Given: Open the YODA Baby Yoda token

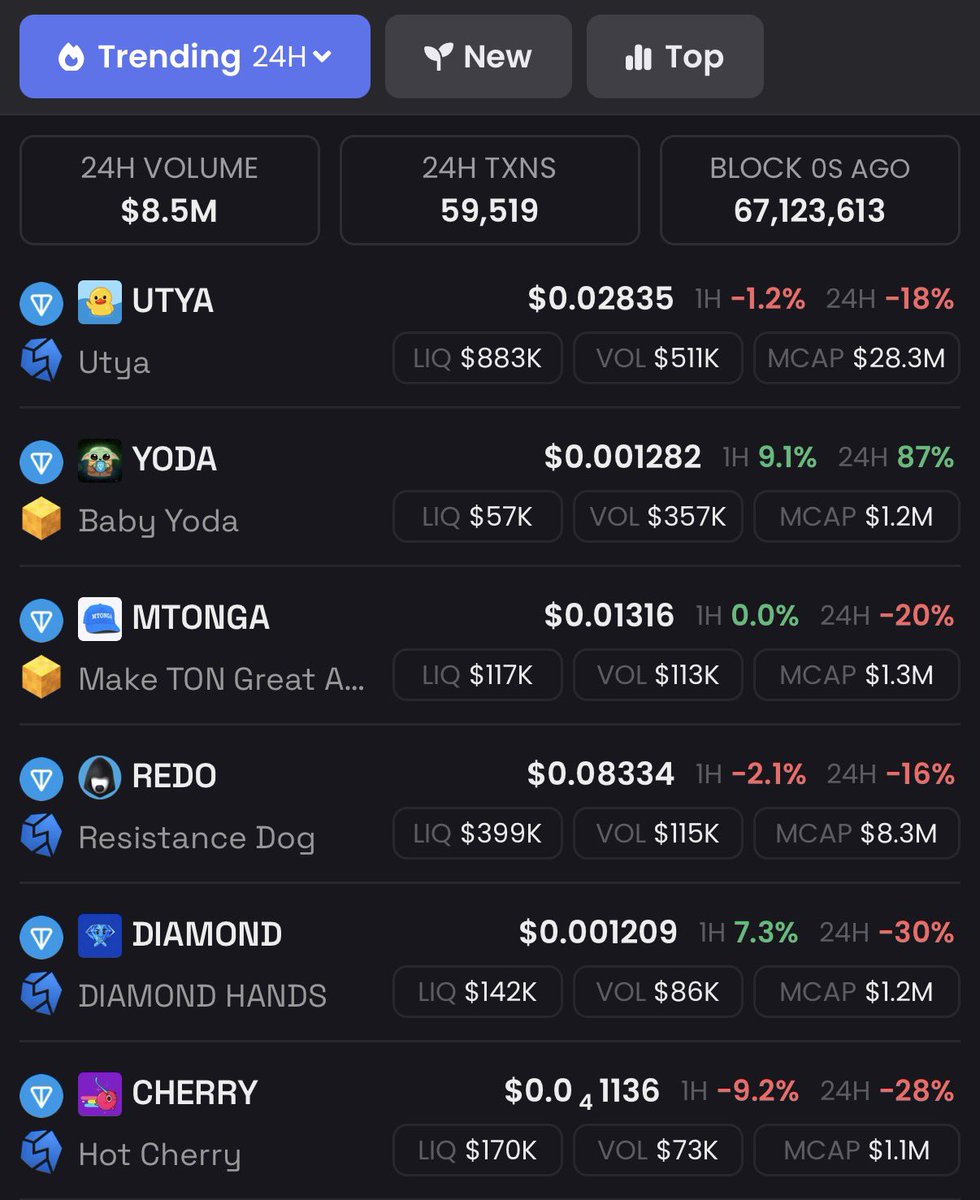Looking at the screenshot, I should tap(490, 487).
